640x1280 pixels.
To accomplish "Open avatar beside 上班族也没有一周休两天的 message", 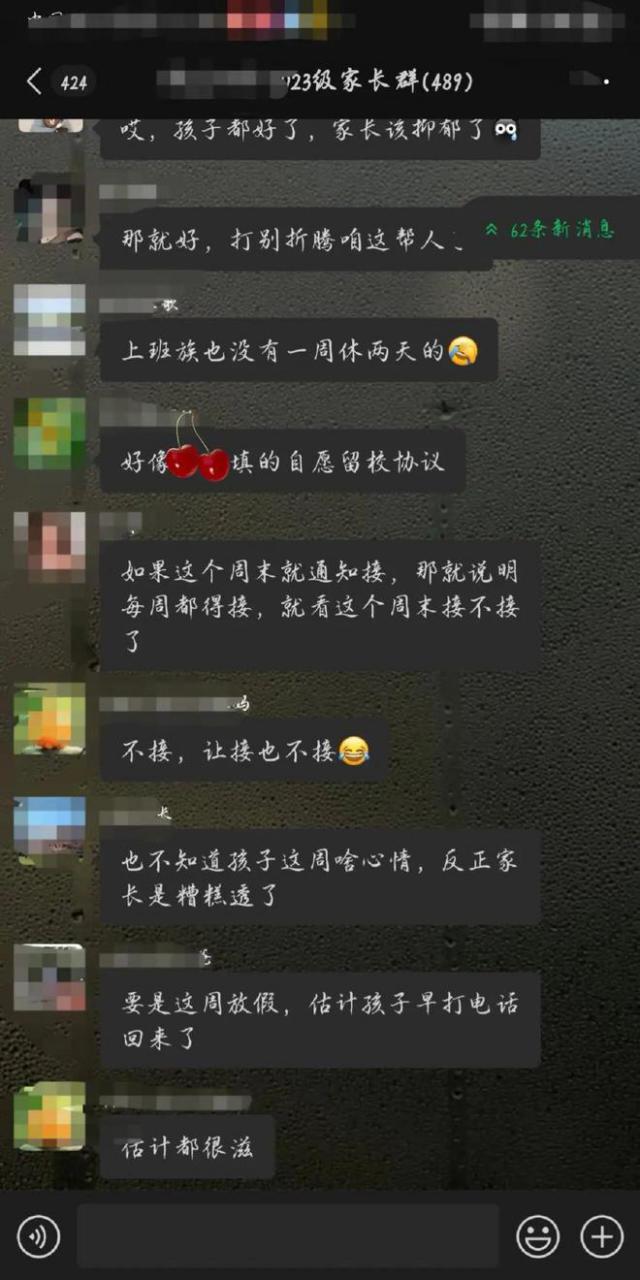I will tap(49, 320).
